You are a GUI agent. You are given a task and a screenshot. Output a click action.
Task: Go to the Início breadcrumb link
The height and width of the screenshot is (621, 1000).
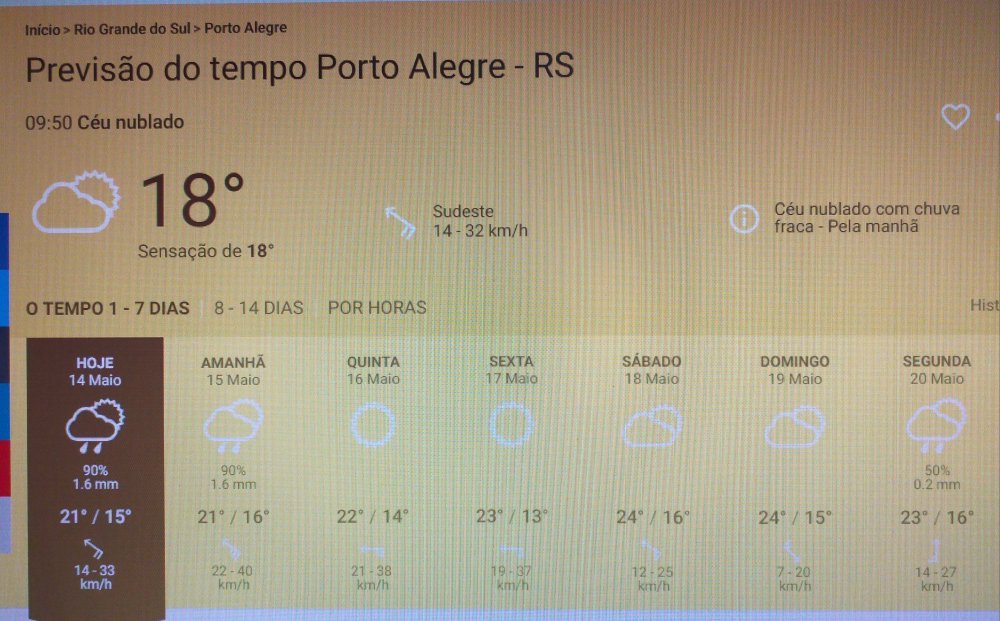click(43, 28)
